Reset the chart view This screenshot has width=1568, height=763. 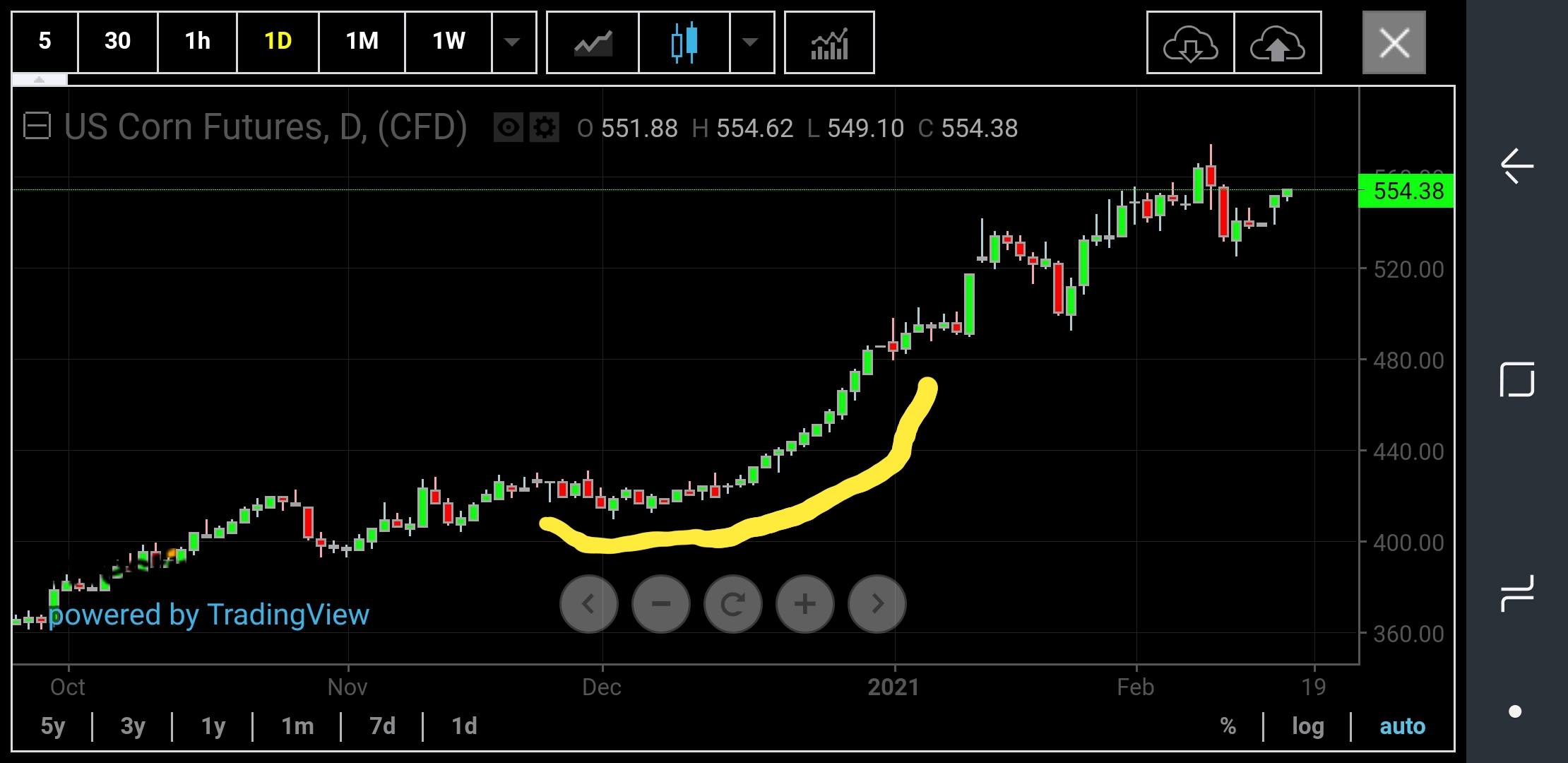(732, 604)
